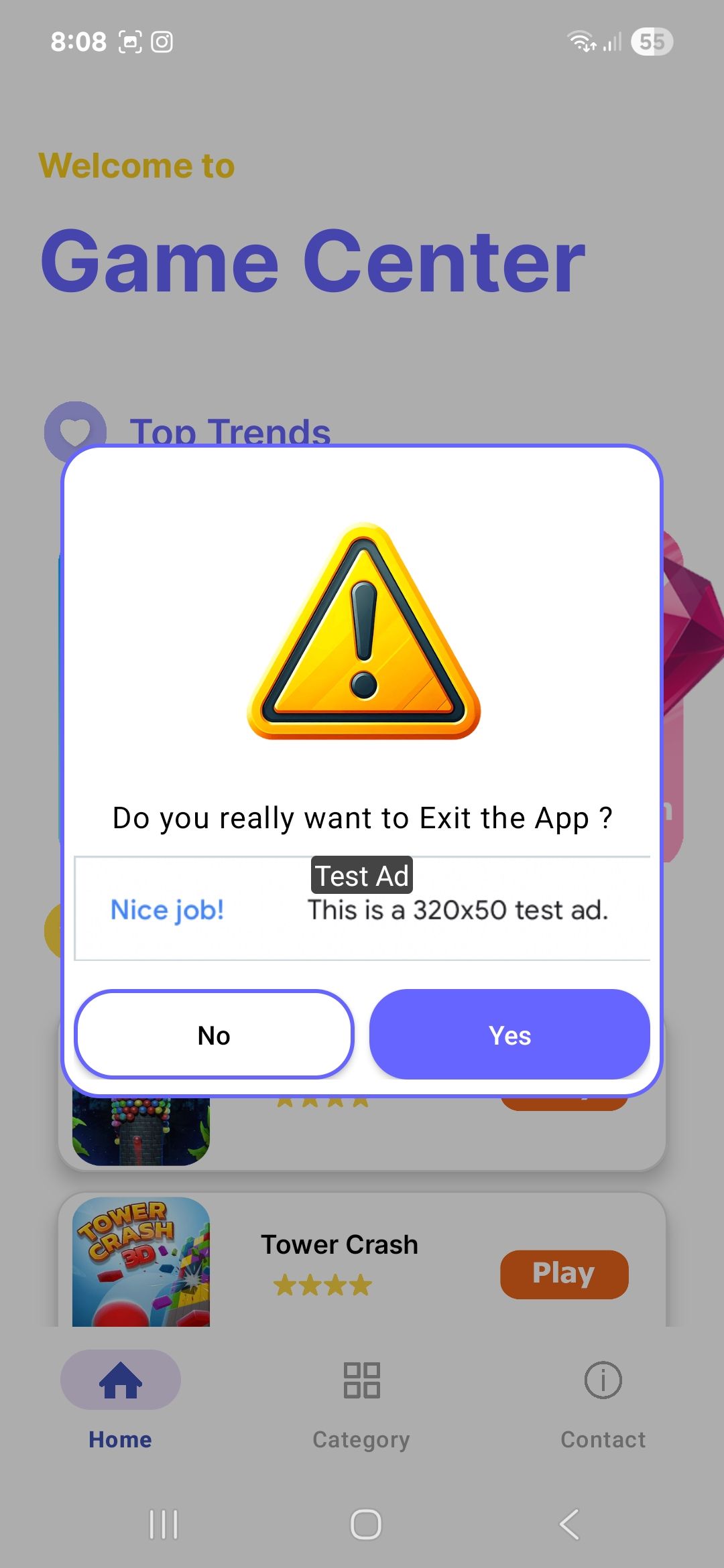Open the 320x50 test ad banner

(362, 909)
